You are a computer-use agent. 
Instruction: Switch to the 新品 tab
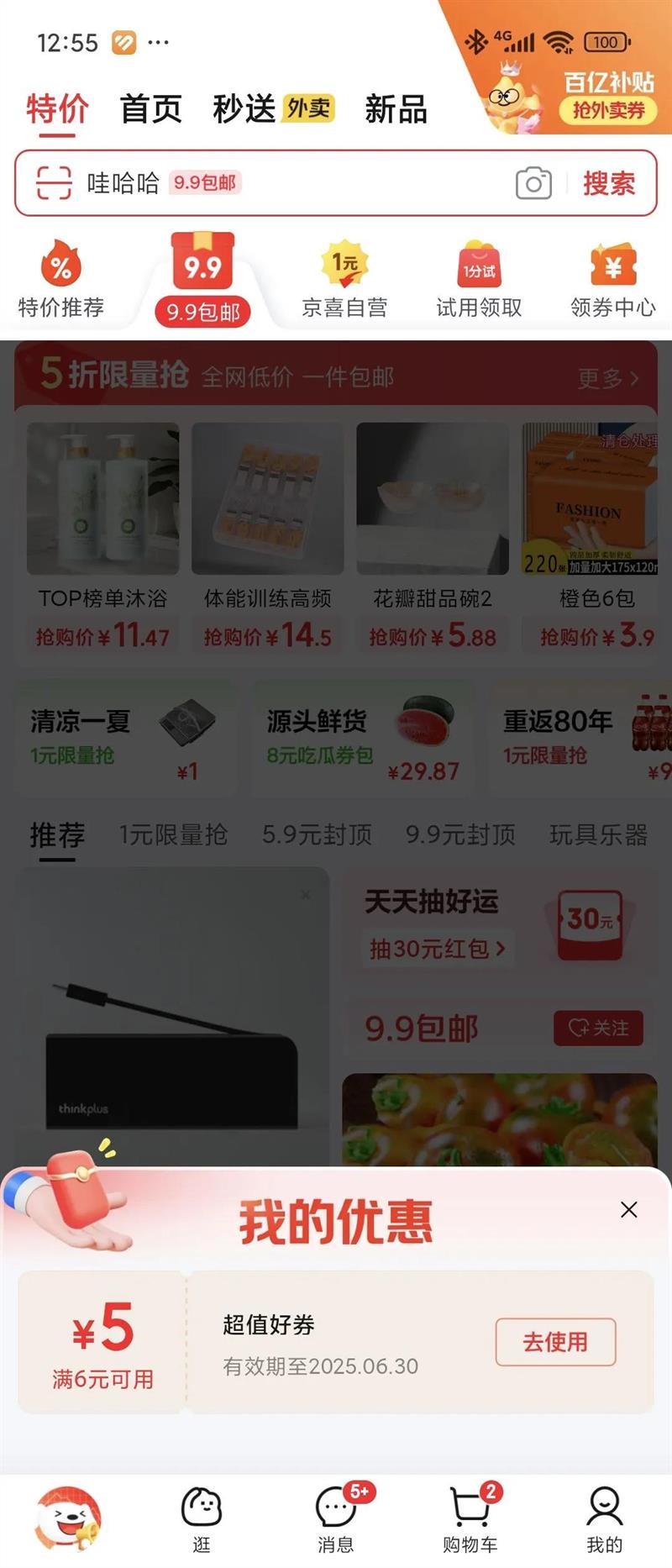click(396, 109)
